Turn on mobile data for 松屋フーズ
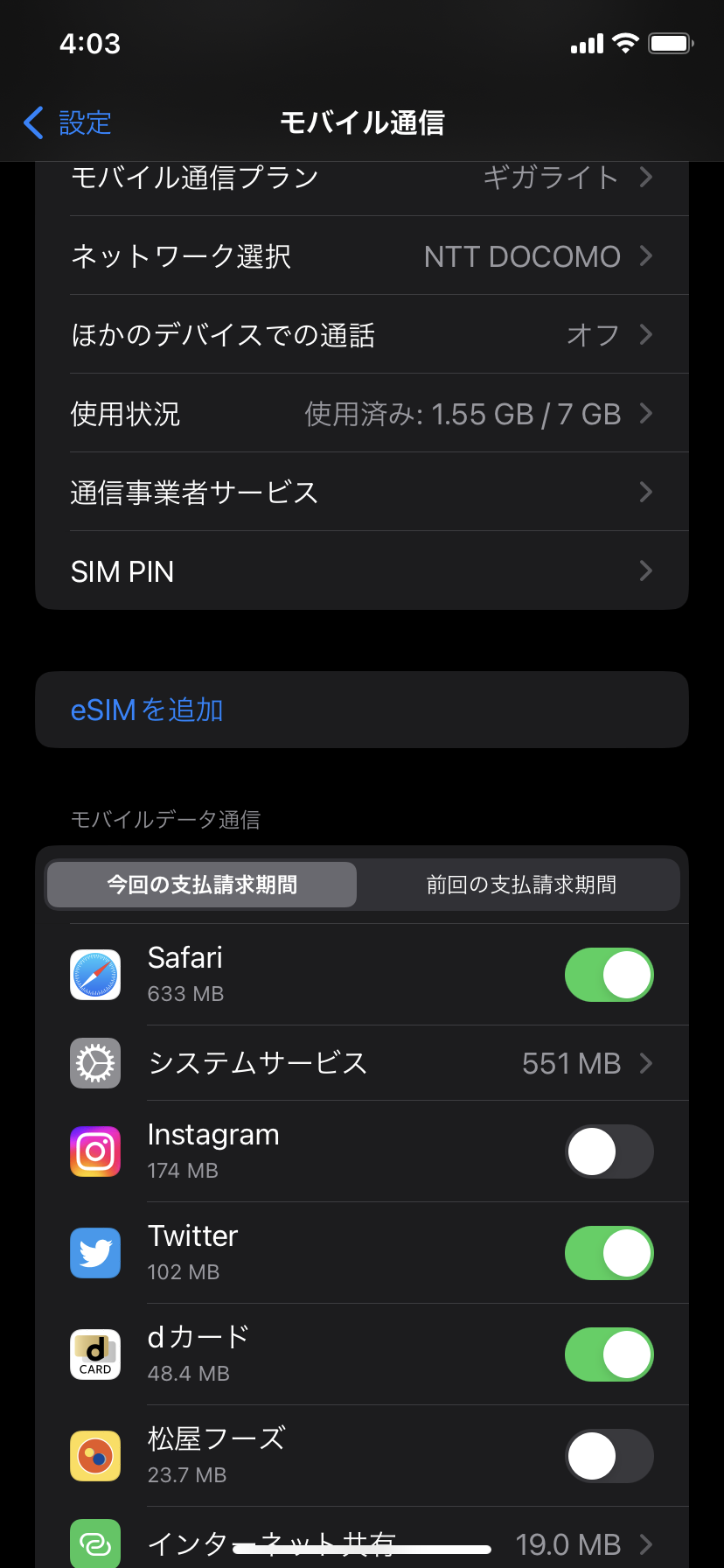 point(609,1456)
